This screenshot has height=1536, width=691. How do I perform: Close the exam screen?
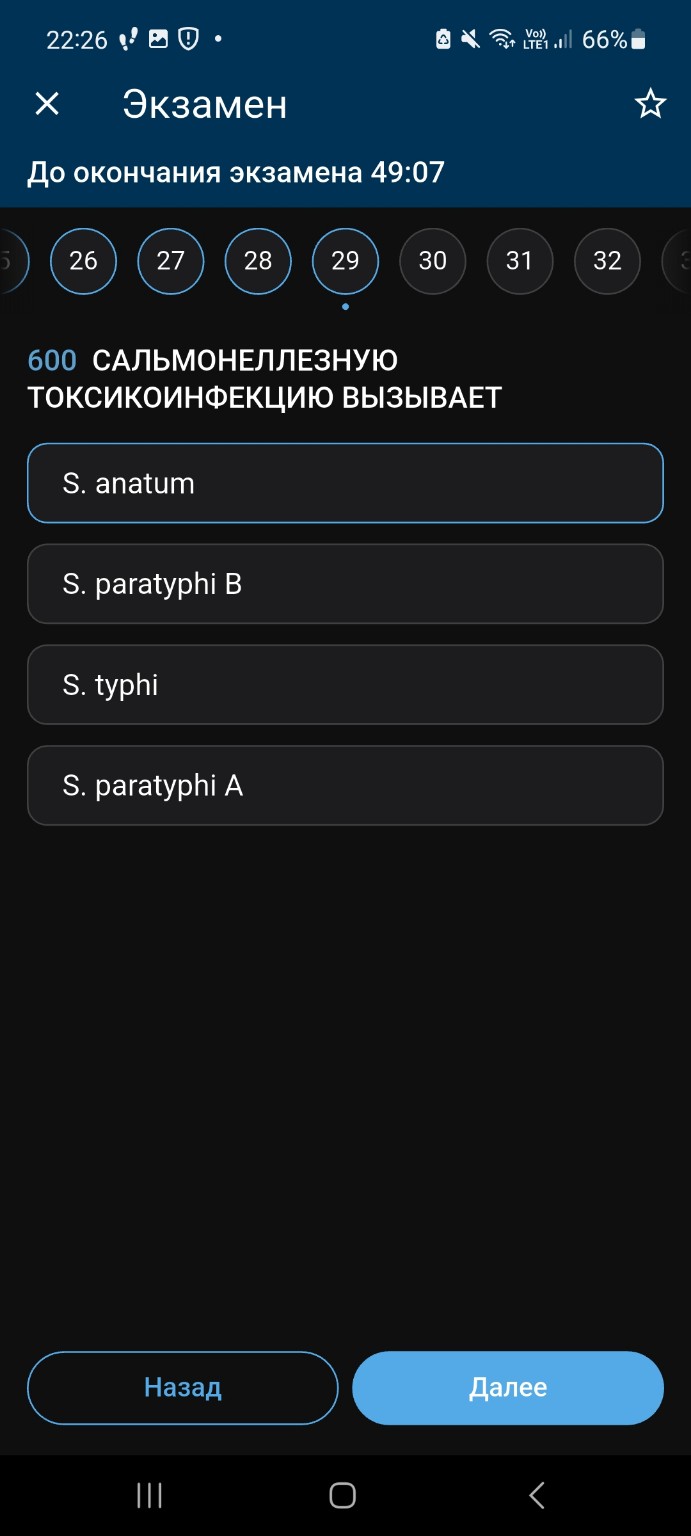click(x=47, y=104)
